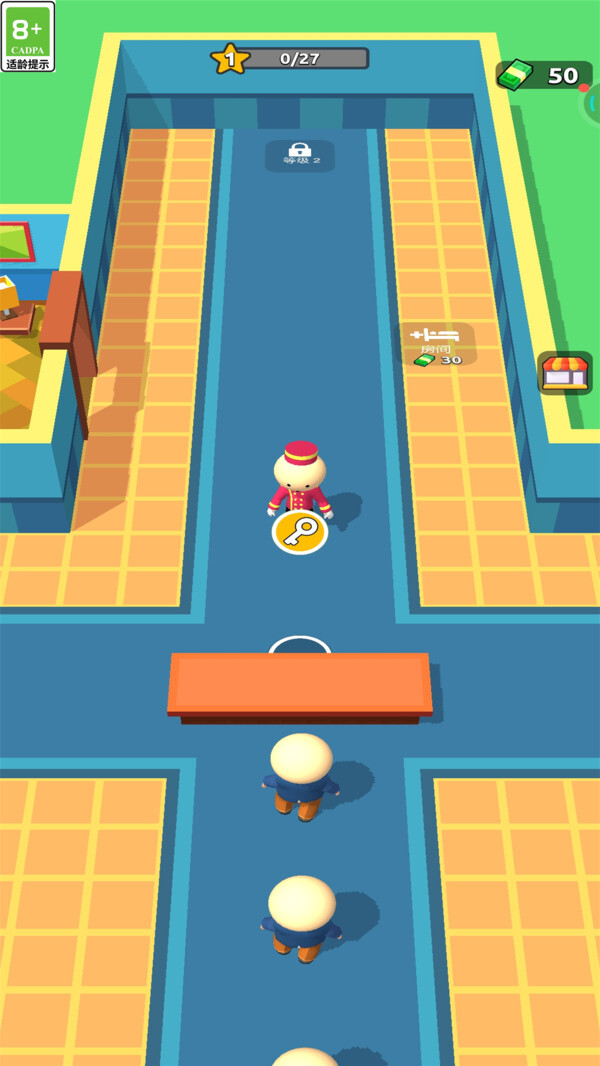The height and width of the screenshot is (1066, 600).
Task: Tap the room purchase spot costing 30
Action: (437, 345)
